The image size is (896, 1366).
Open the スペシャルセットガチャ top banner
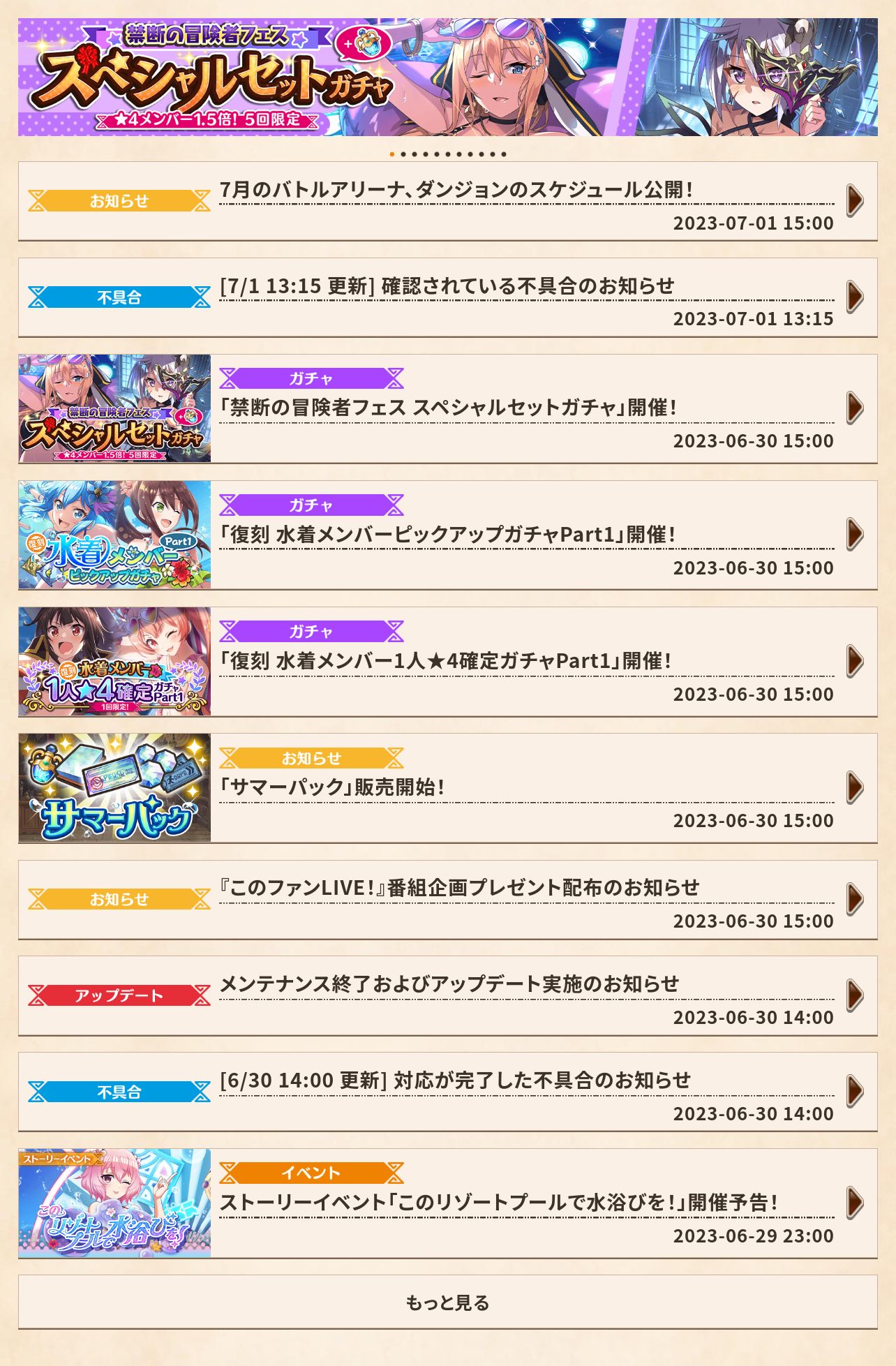click(x=447, y=77)
